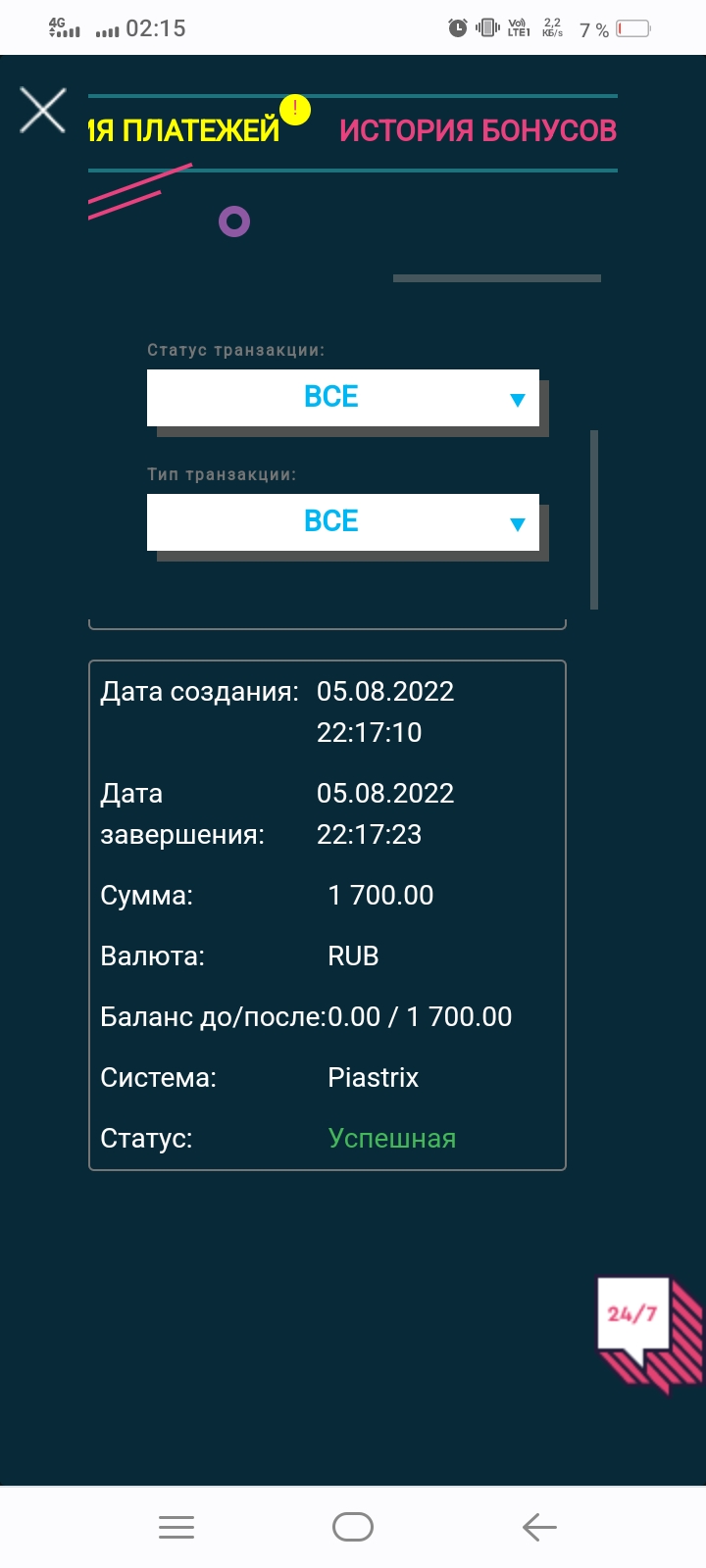Image resolution: width=706 pixels, height=1568 pixels.
Task: Open the system recent apps menu
Action: pyautogui.click(x=176, y=1527)
